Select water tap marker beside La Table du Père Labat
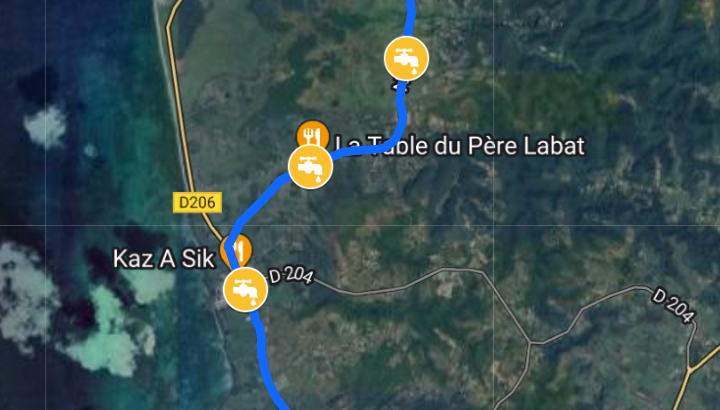Screen dimensions: 720x410 [x=311, y=166]
